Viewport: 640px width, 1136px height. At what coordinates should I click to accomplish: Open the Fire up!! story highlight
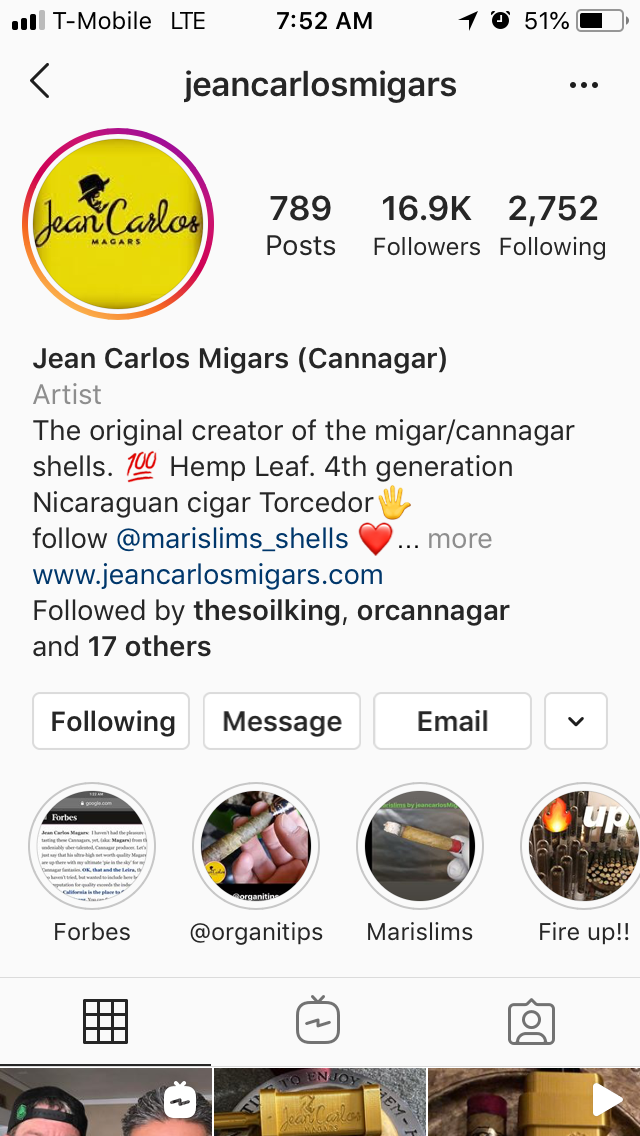point(584,845)
